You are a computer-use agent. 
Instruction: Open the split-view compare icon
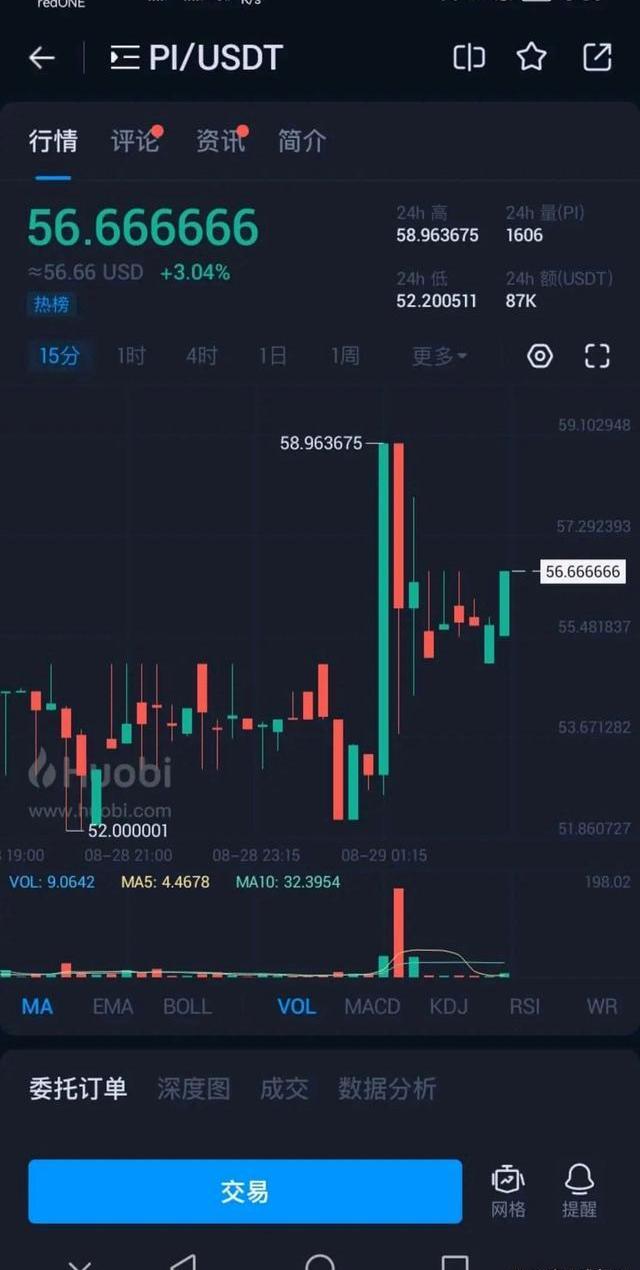click(x=469, y=57)
